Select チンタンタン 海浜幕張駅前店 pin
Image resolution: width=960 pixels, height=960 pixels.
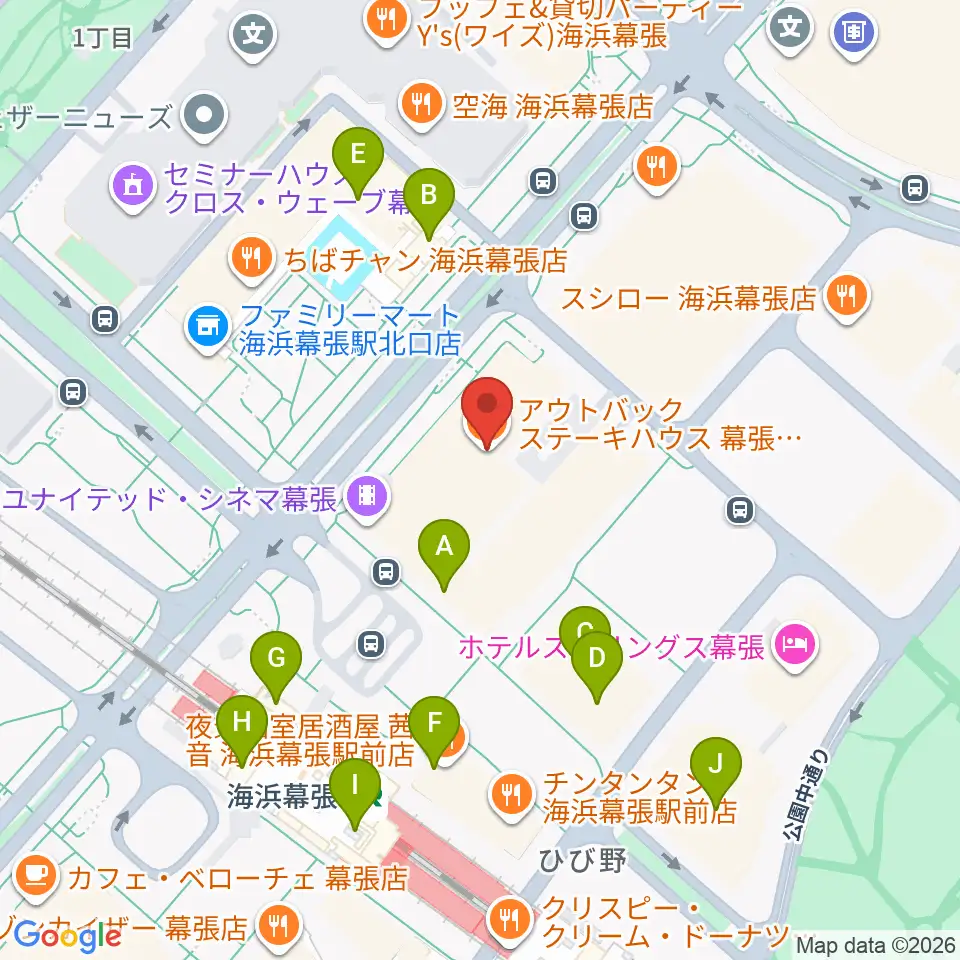pyautogui.click(x=512, y=797)
